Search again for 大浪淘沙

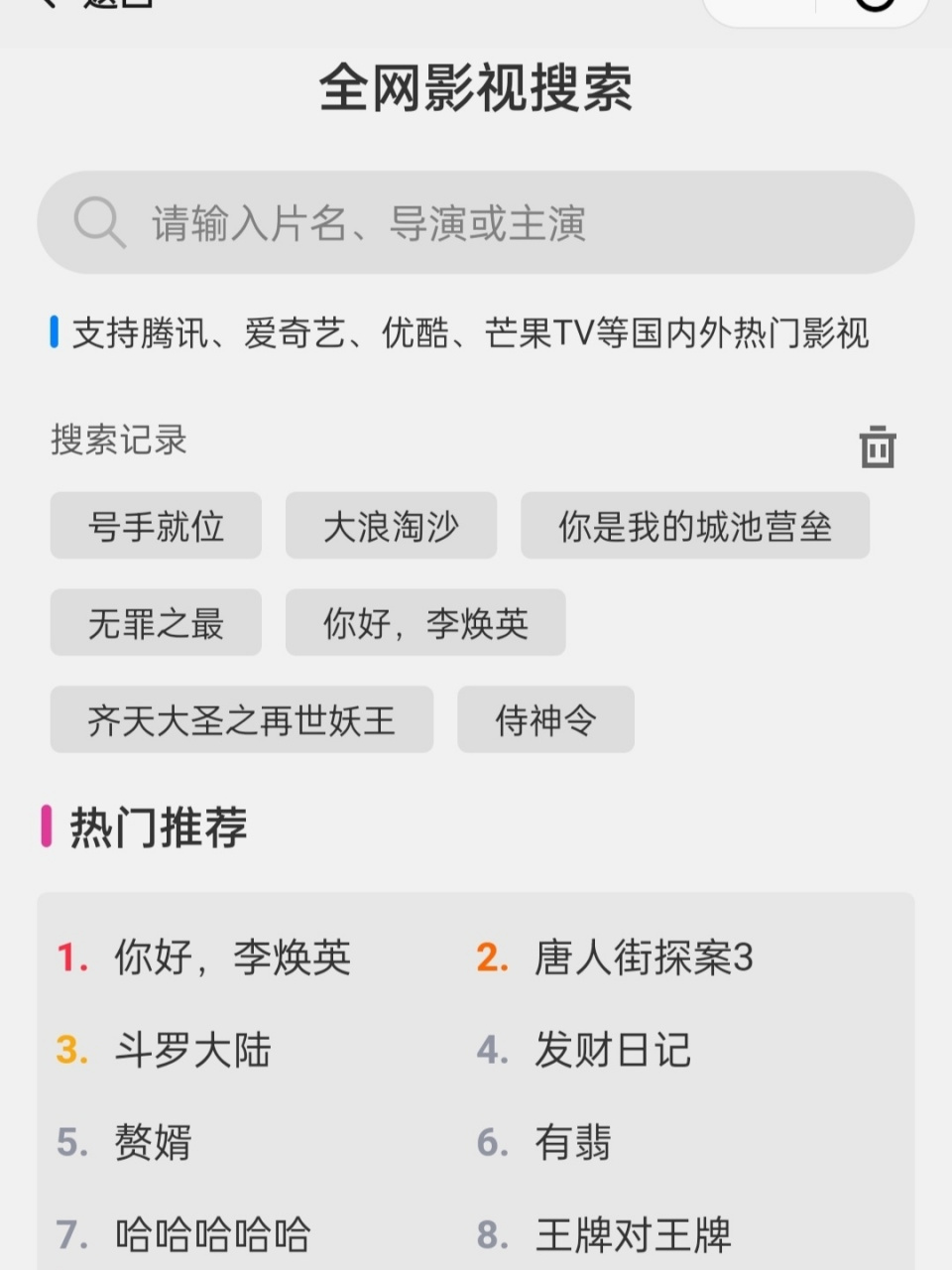pyautogui.click(x=391, y=527)
